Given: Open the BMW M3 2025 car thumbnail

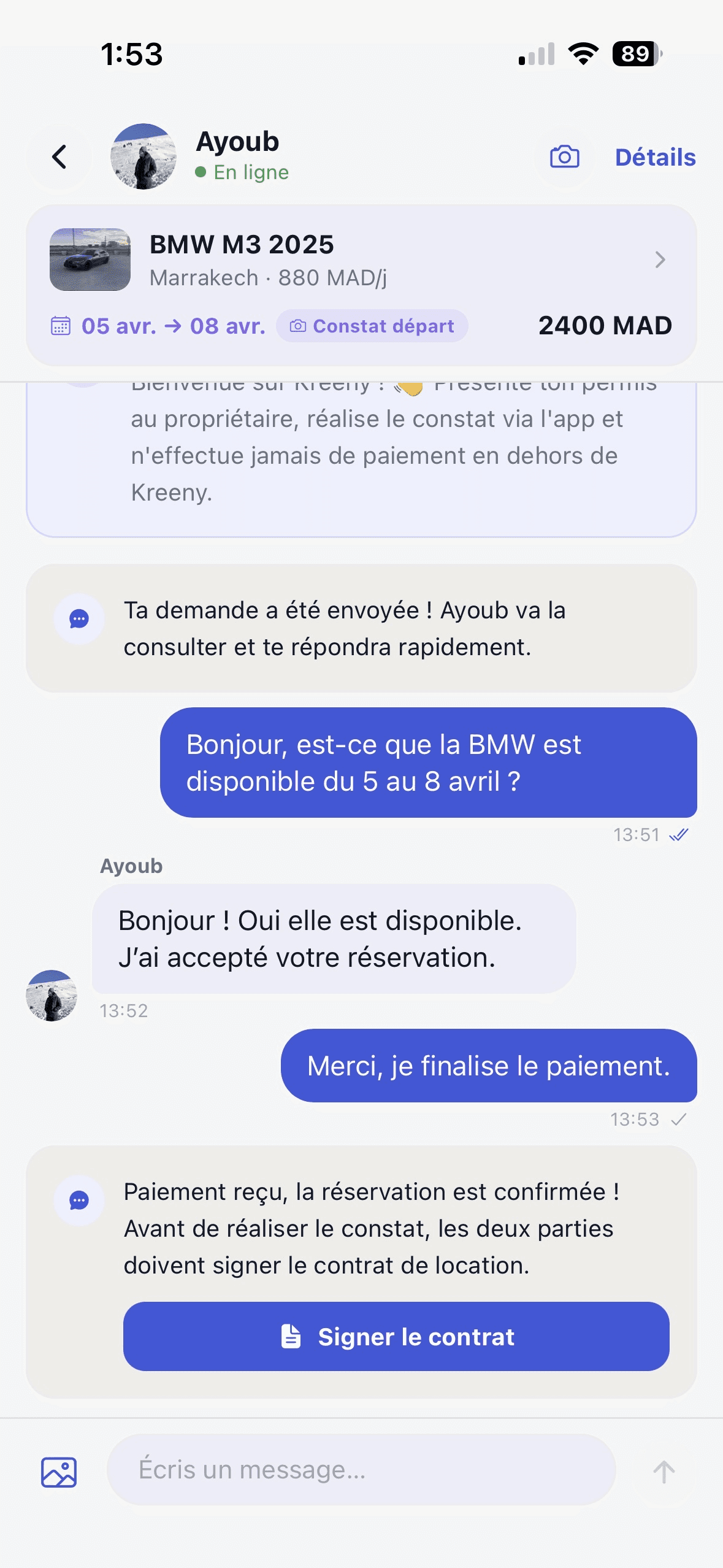Looking at the screenshot, I should pyautogui.click(x=90, y=259).
